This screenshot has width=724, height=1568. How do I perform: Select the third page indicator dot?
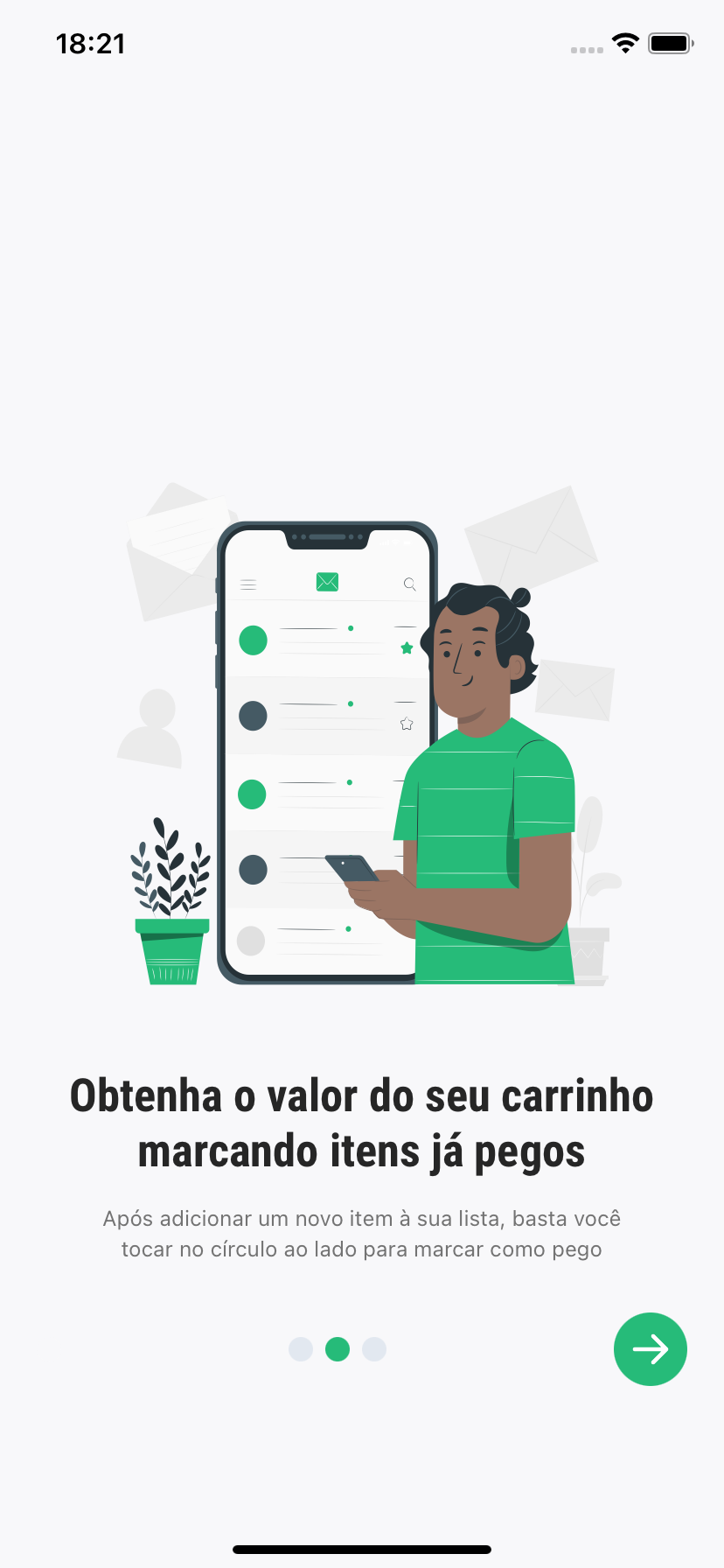point(374,1349)
